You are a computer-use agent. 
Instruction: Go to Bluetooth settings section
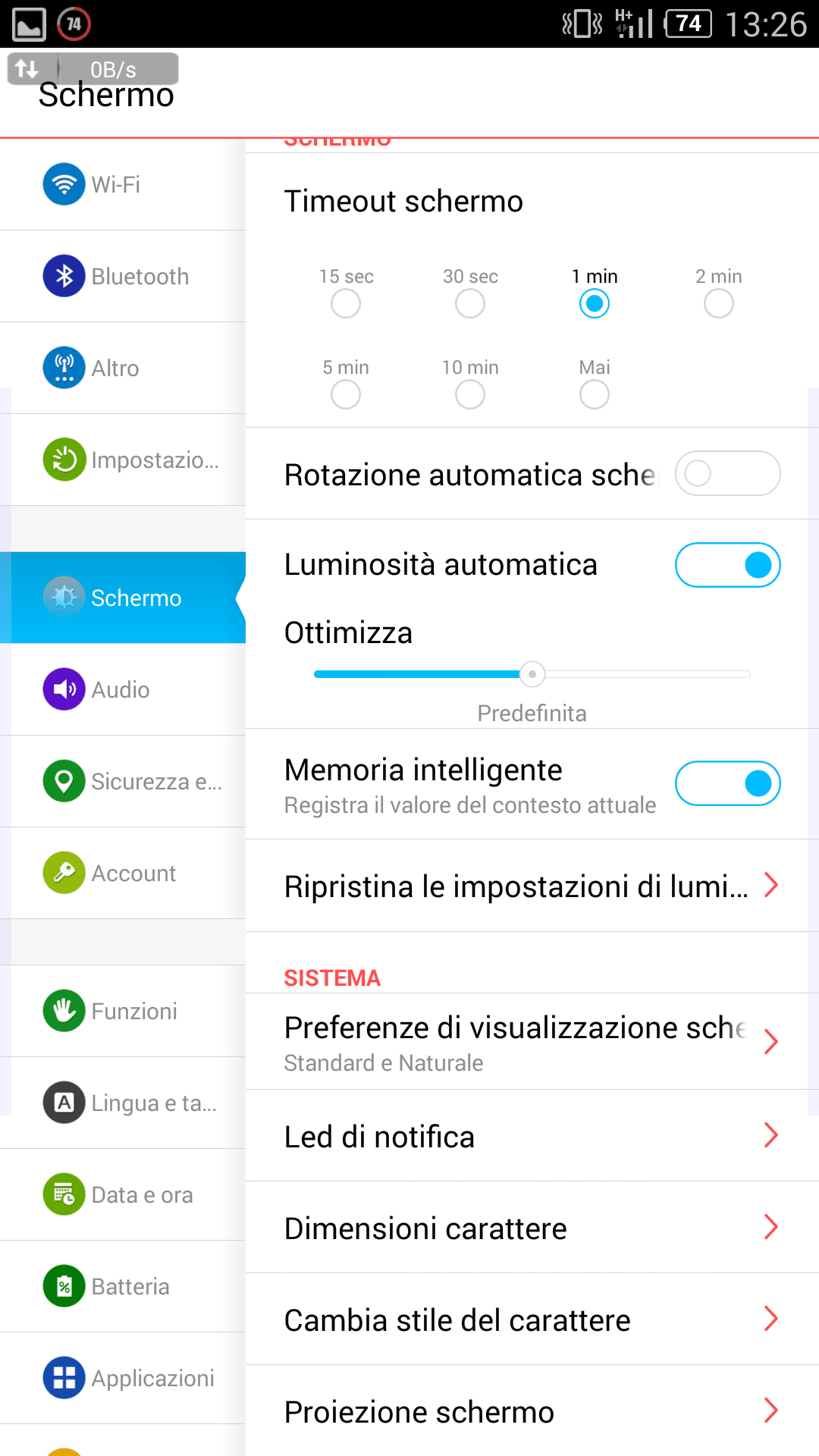123,276
